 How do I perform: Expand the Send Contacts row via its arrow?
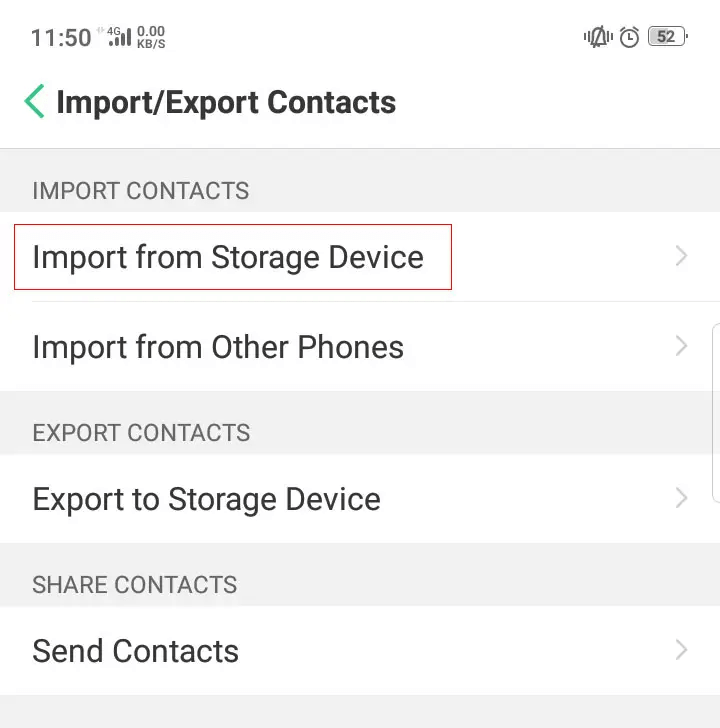[681, 651]
